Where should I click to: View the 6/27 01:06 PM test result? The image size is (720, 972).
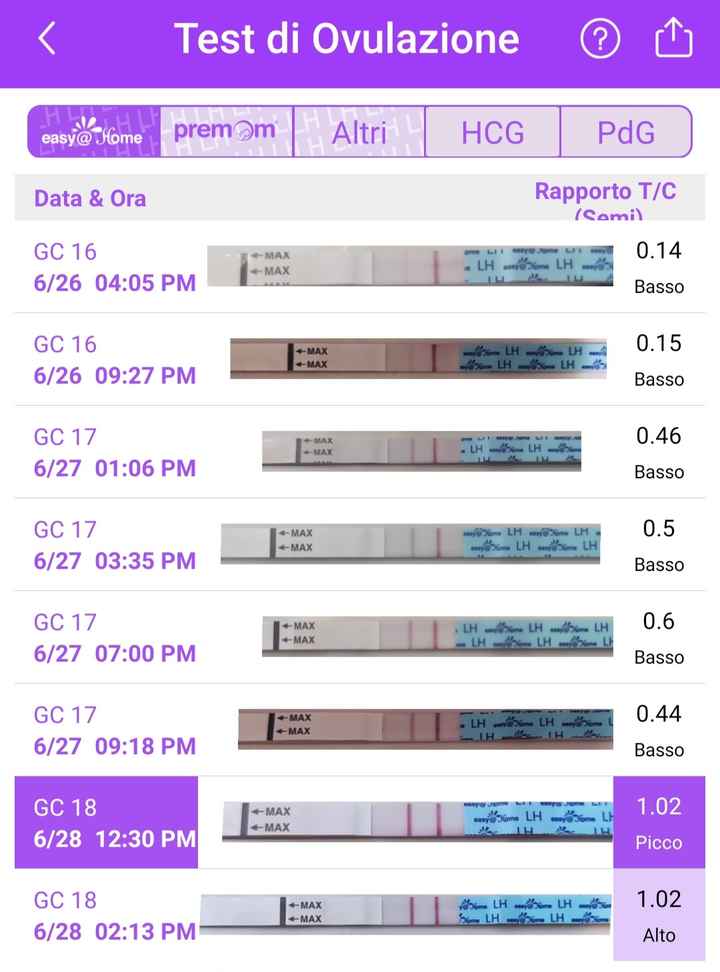point(360,452)
